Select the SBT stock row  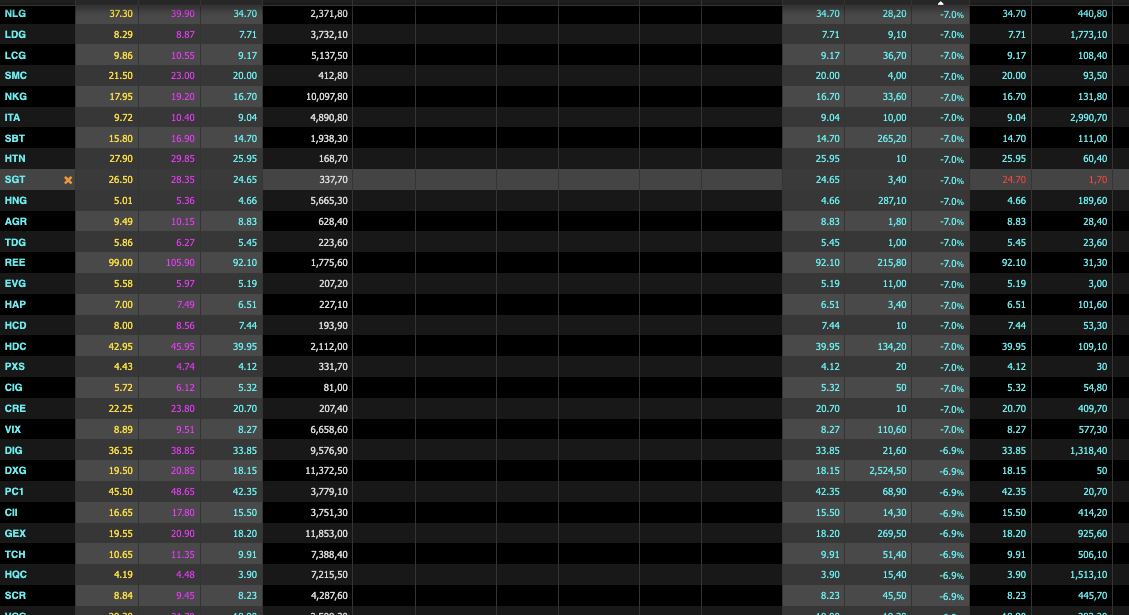click(15, 138)
